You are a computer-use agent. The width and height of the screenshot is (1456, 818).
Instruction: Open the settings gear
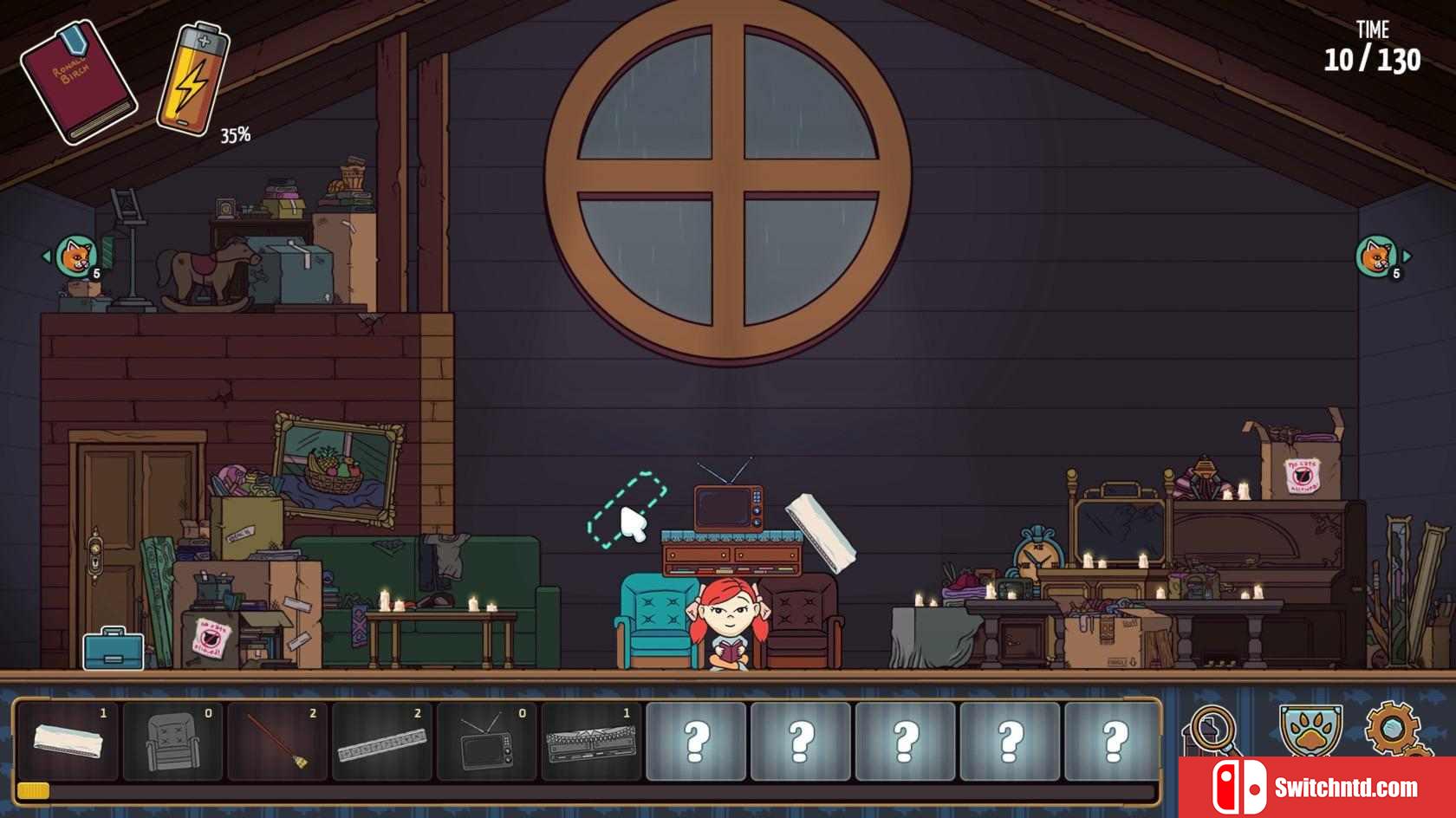pos(1394,728)
